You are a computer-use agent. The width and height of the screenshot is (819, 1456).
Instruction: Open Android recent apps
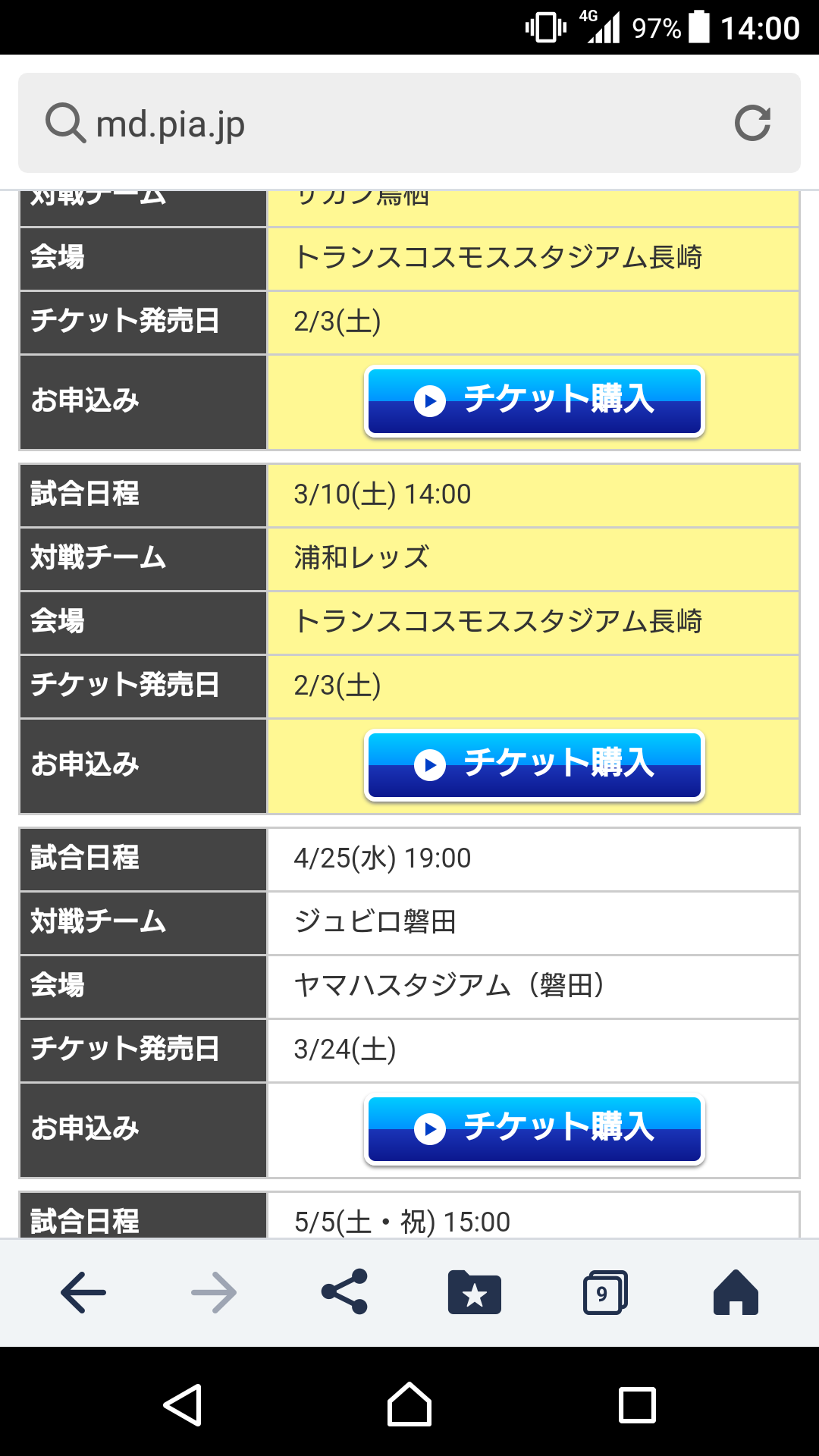[637, 1405]
